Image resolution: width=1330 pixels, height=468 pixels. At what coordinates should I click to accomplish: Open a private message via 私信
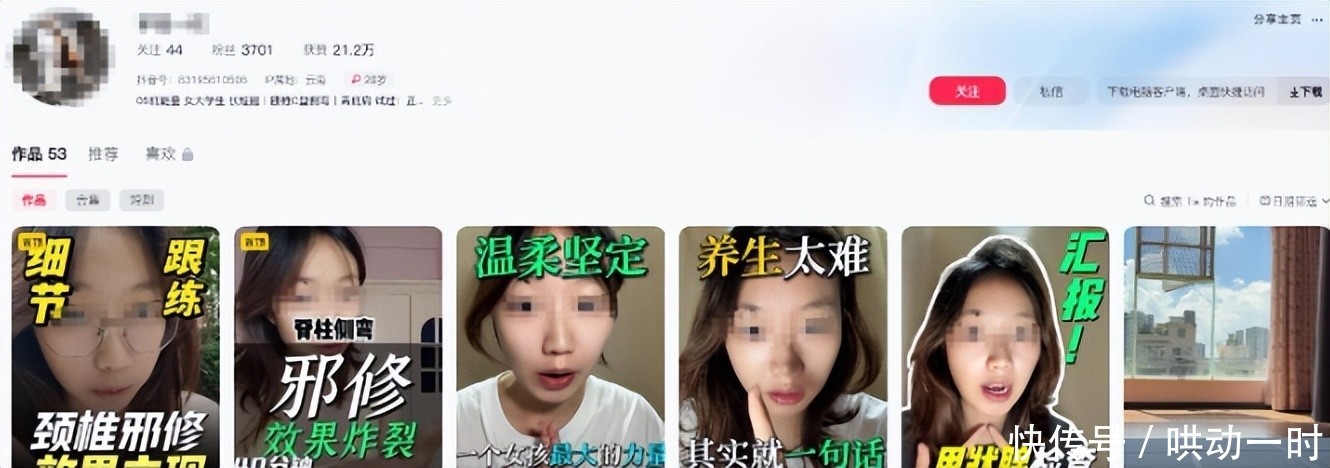[x=1050, y=91]
